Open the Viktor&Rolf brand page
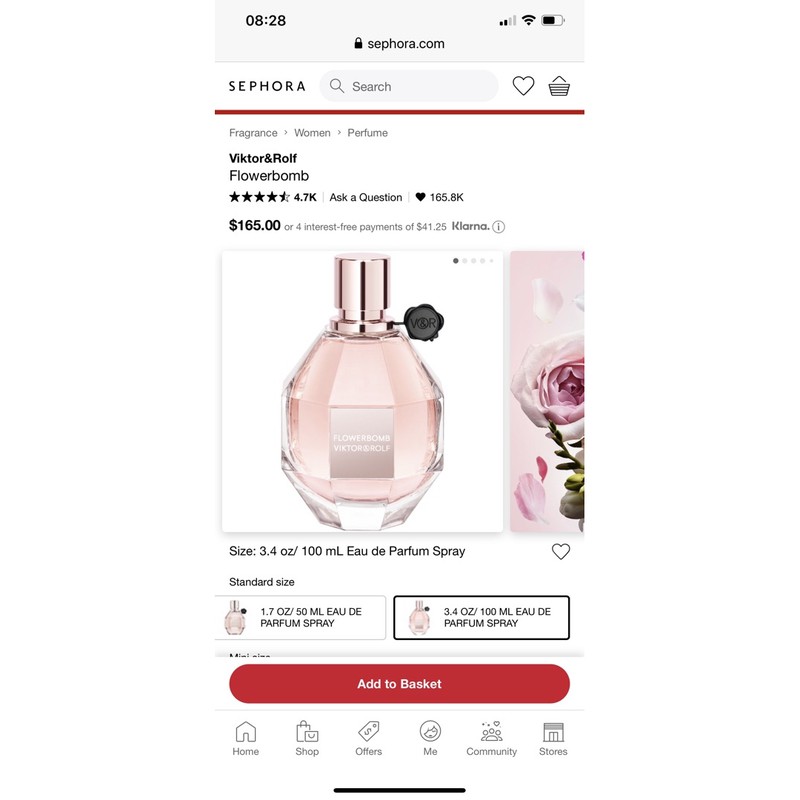The width and height of the screenshot is (800, 800). [263, 158]
